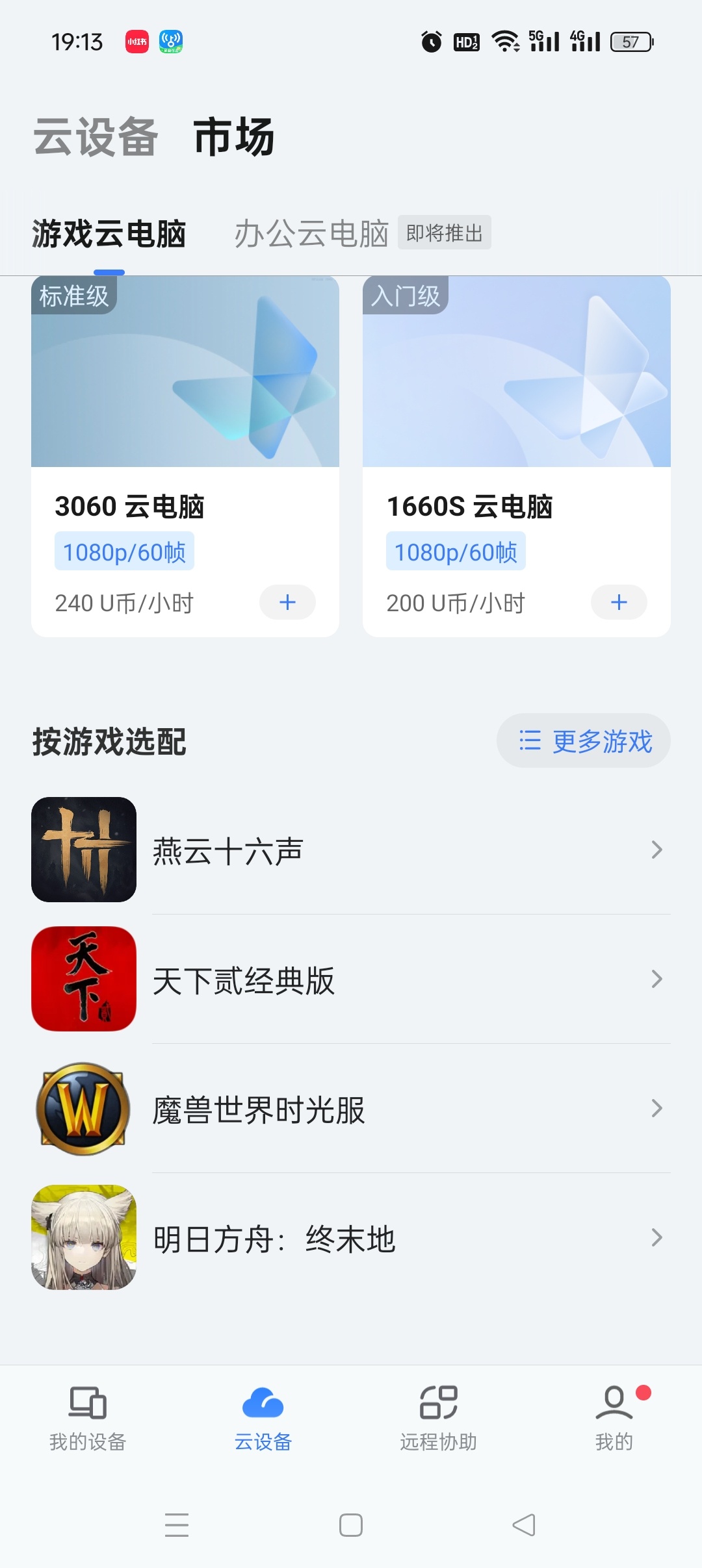Open the 燕云十六声 game icon
This screenshot has width=702, height=1568.
pos(83,849)
